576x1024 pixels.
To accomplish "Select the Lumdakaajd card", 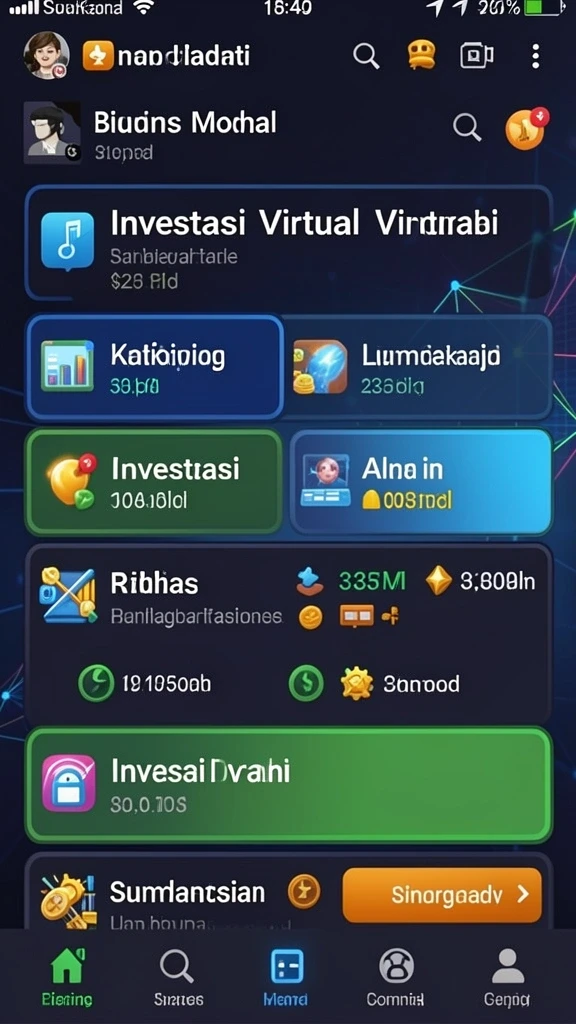I will click(419, 366).
